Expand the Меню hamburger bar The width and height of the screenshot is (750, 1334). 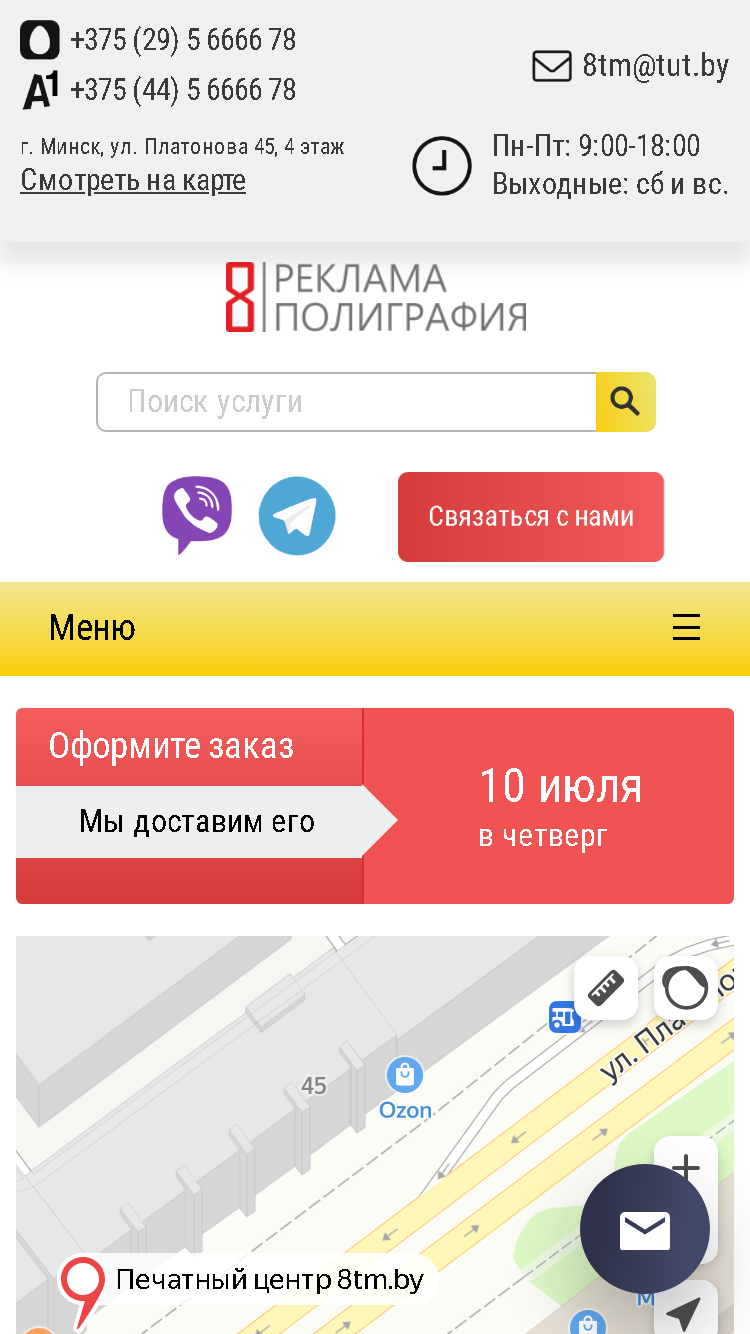pyautogui.click(x=375, y=628)
